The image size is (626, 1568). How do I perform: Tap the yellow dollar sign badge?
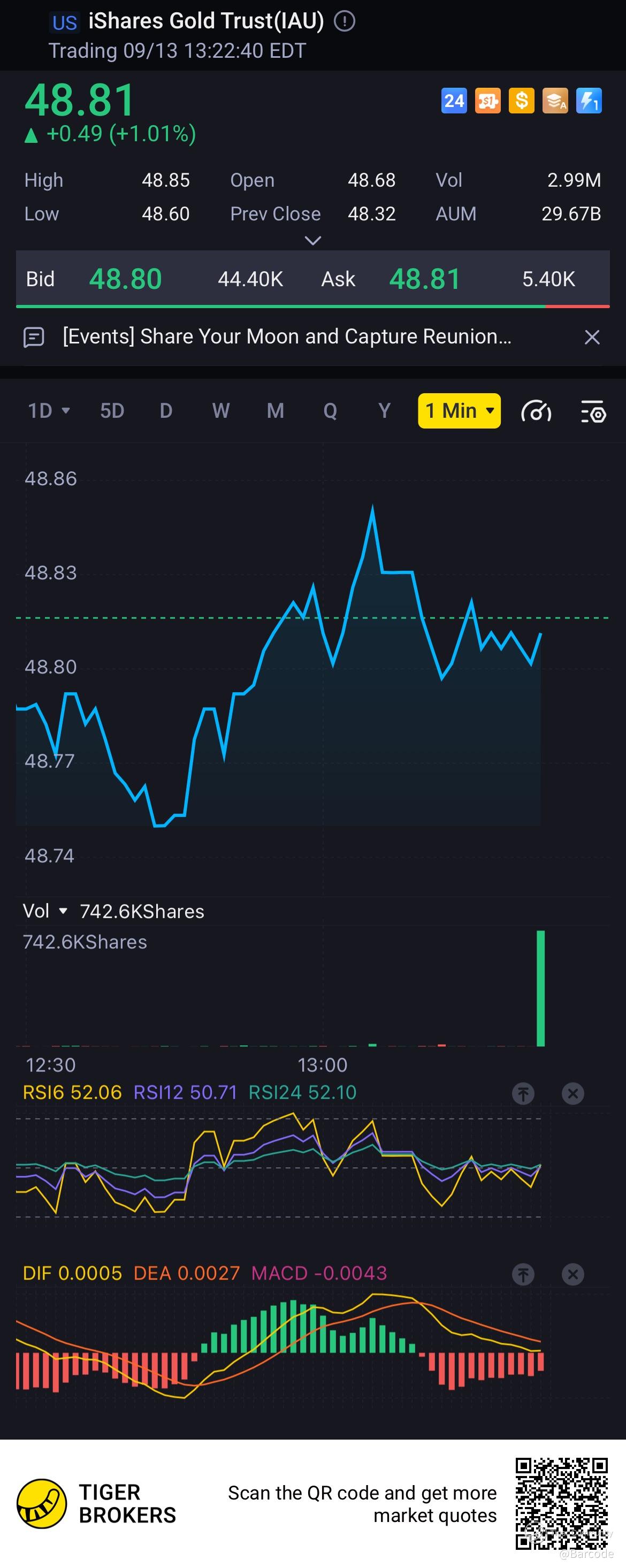click(521, 101)
